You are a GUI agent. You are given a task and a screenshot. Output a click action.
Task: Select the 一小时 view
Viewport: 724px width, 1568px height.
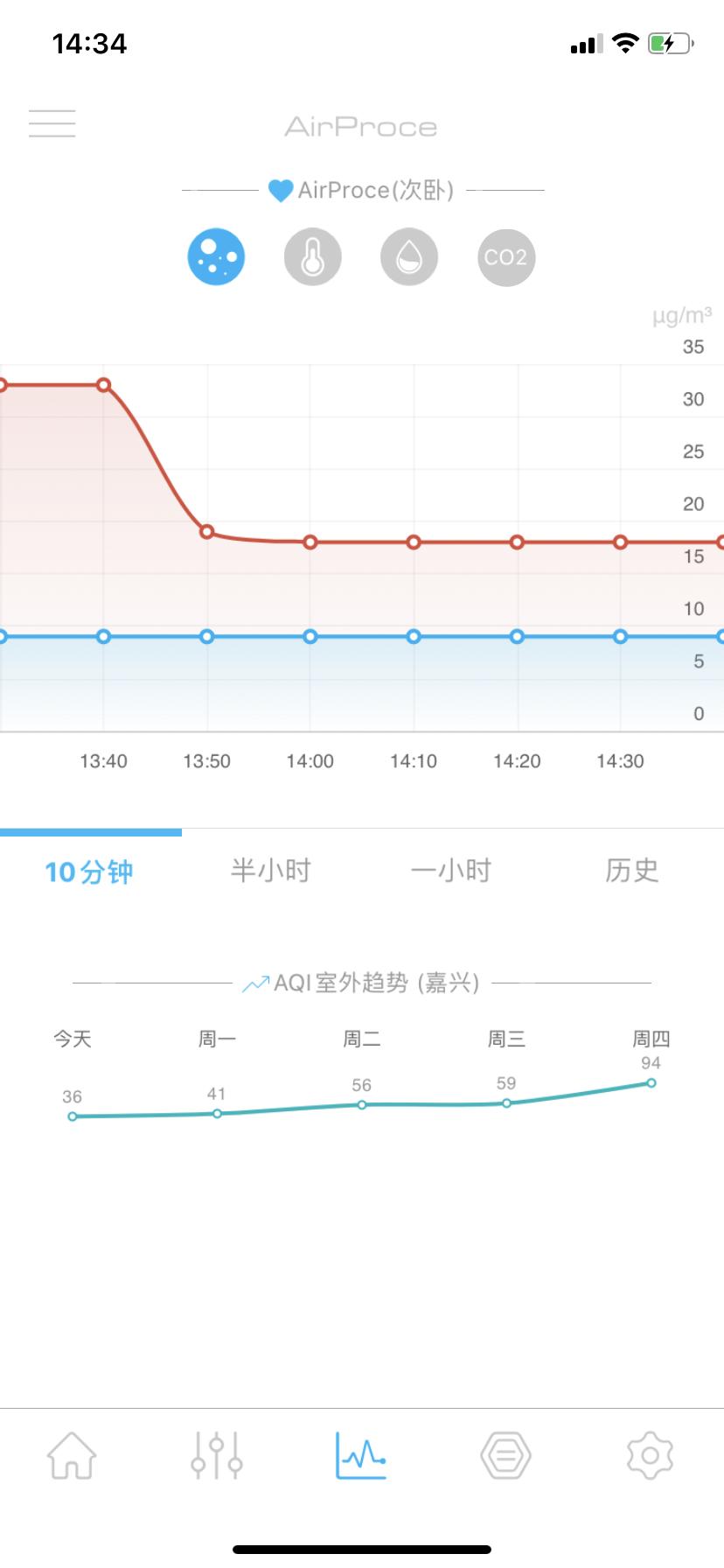[x=452, y=871]
